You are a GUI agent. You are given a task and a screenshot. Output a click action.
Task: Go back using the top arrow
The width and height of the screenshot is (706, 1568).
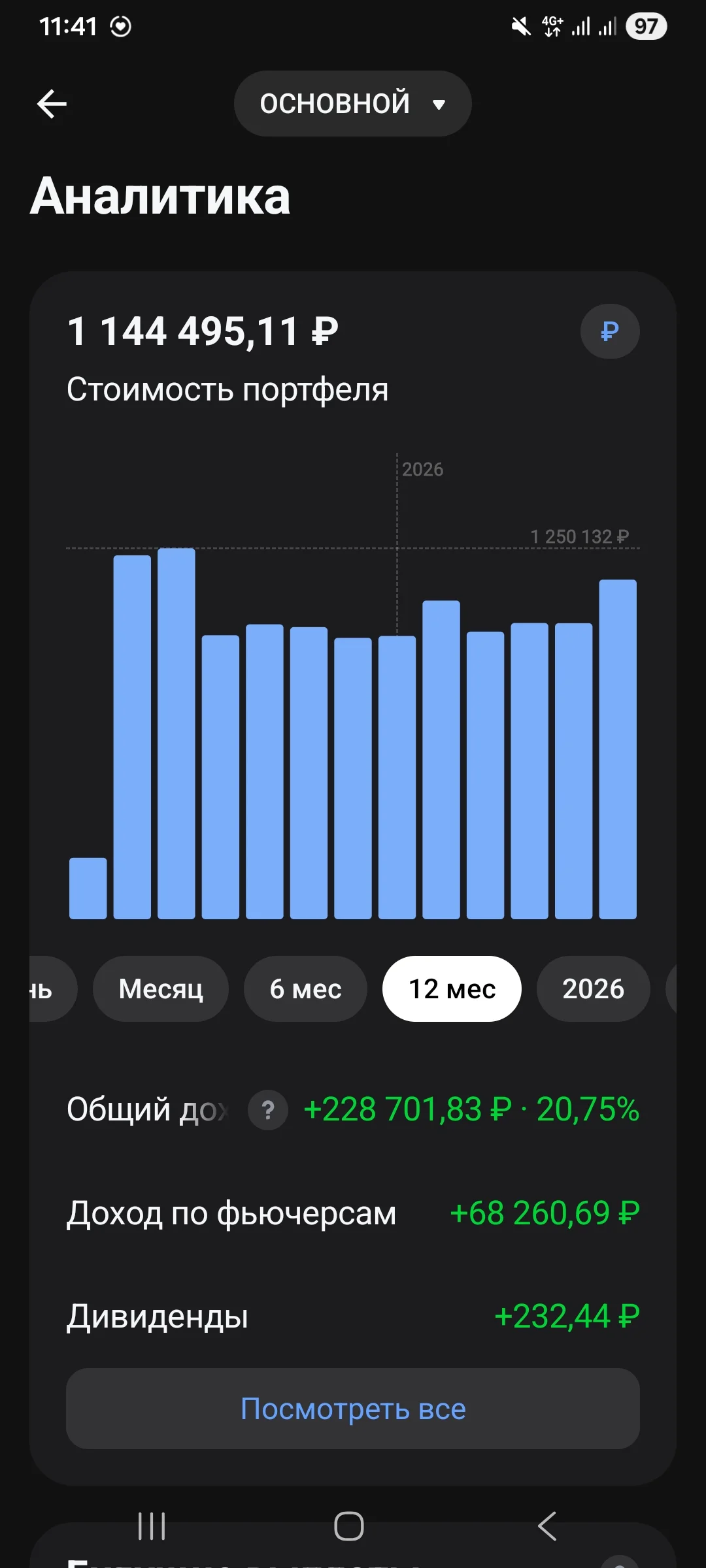coord(52,104)
